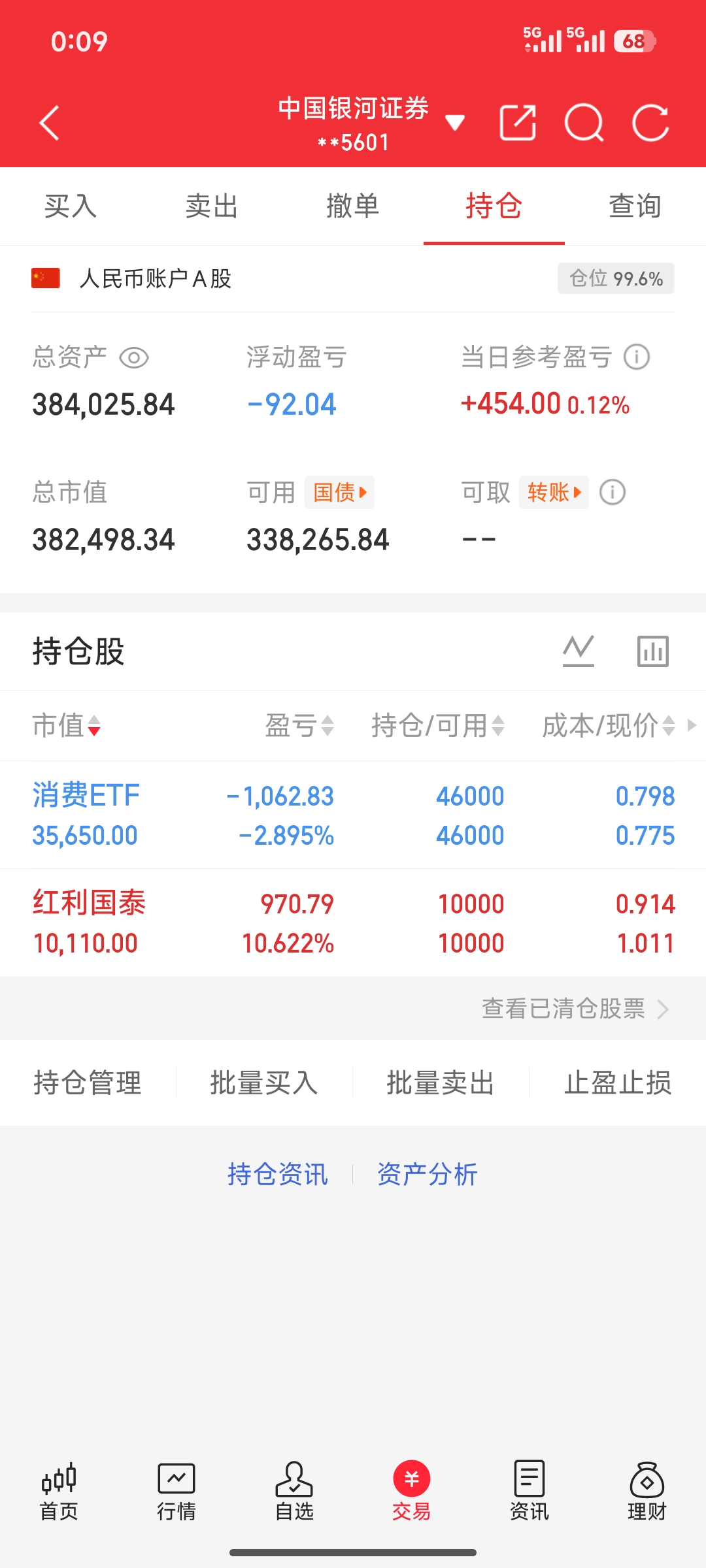The image size is (706, 1568).
Task: Sort holdings by 盈亏
Action: tap(300, 725)
